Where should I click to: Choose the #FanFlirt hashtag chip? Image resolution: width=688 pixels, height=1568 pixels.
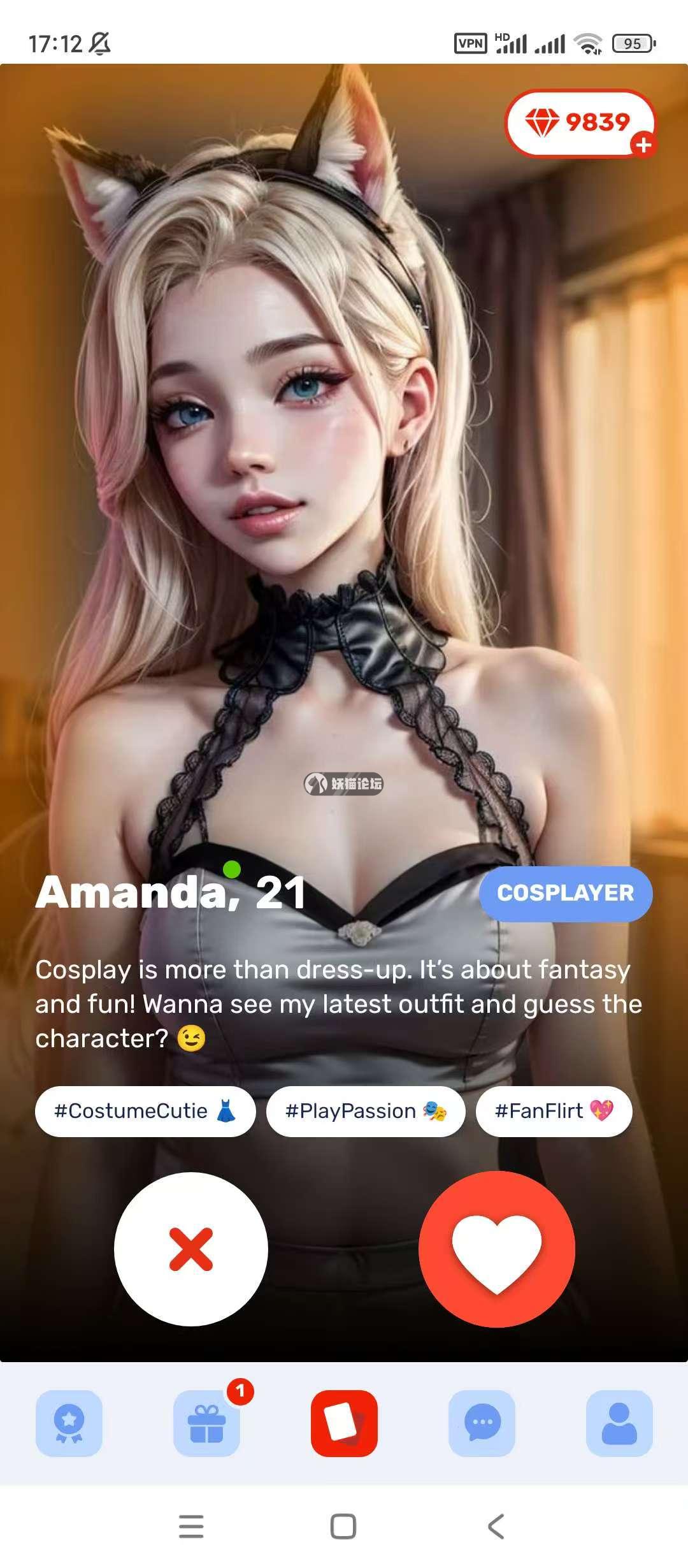[554, 1111]
